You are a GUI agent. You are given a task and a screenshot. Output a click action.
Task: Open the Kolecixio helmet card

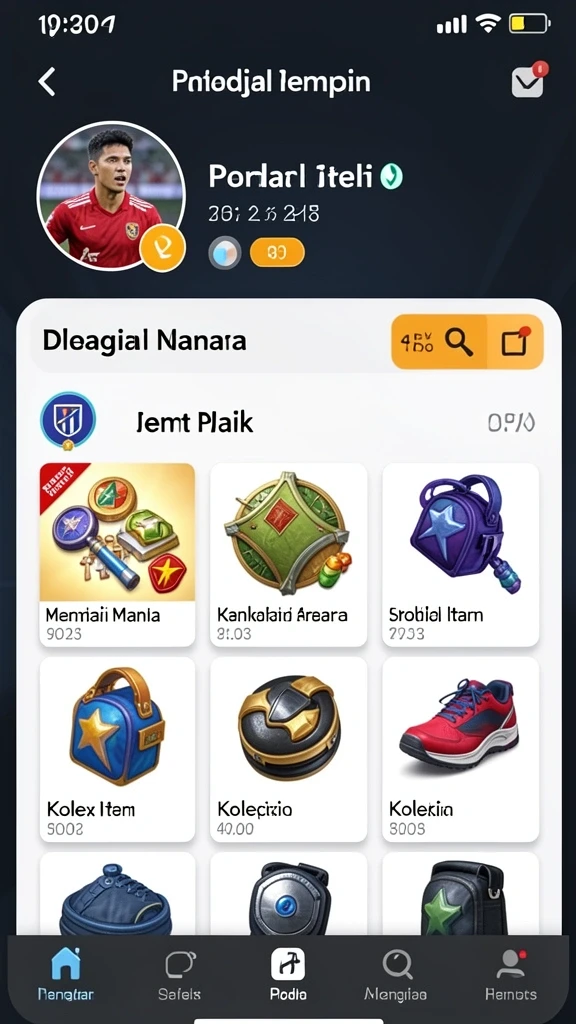(288, 749)
